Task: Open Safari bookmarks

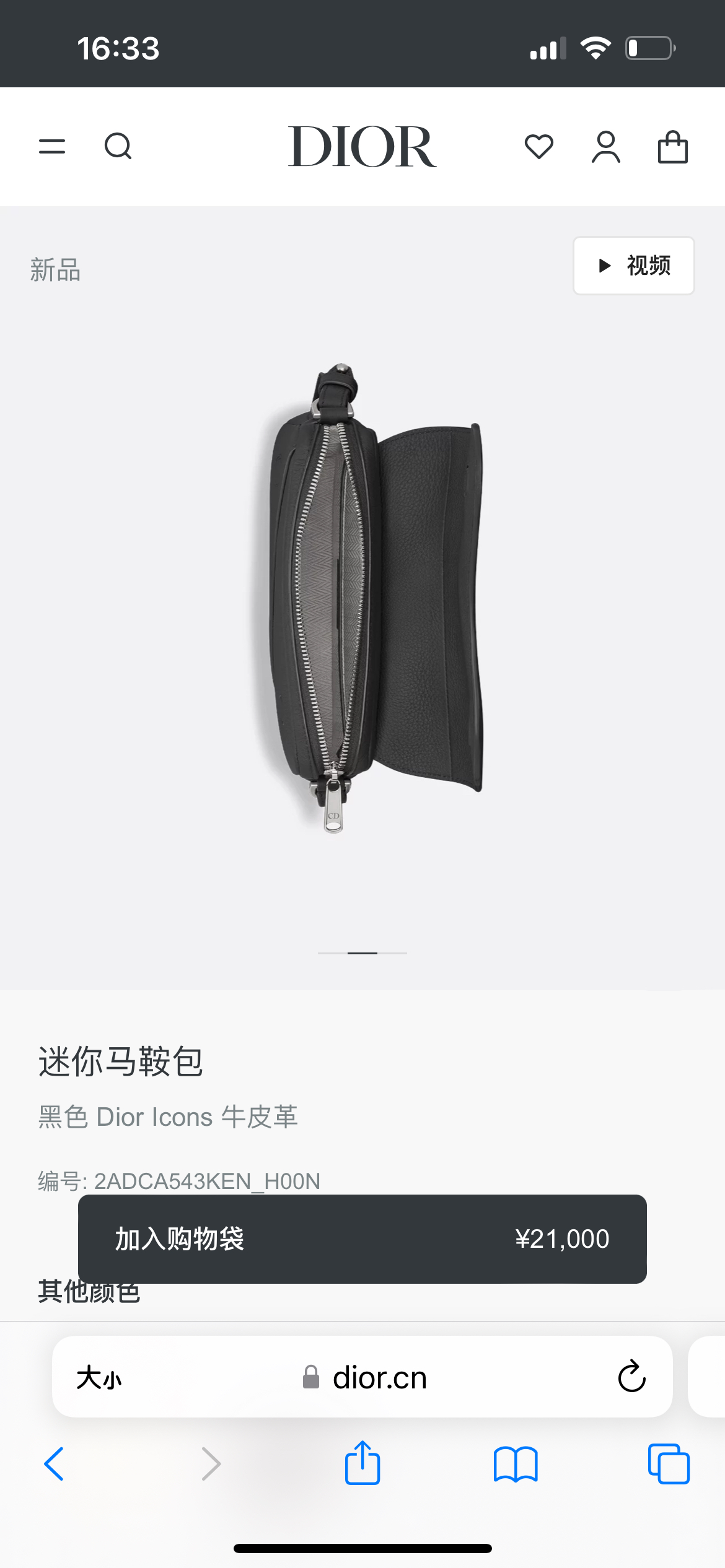Action: (x=516, y=1464)
